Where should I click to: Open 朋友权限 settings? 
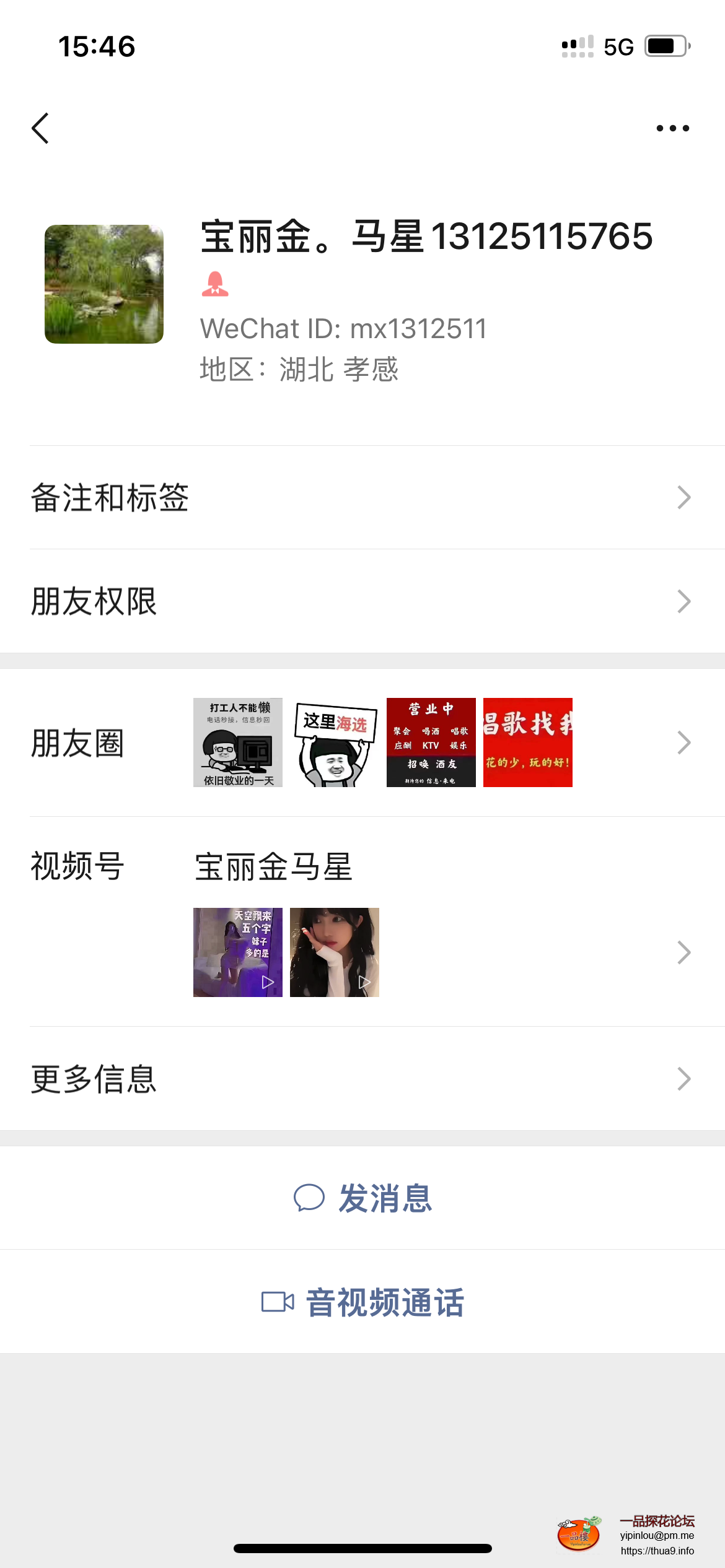(x=362, y=601)
